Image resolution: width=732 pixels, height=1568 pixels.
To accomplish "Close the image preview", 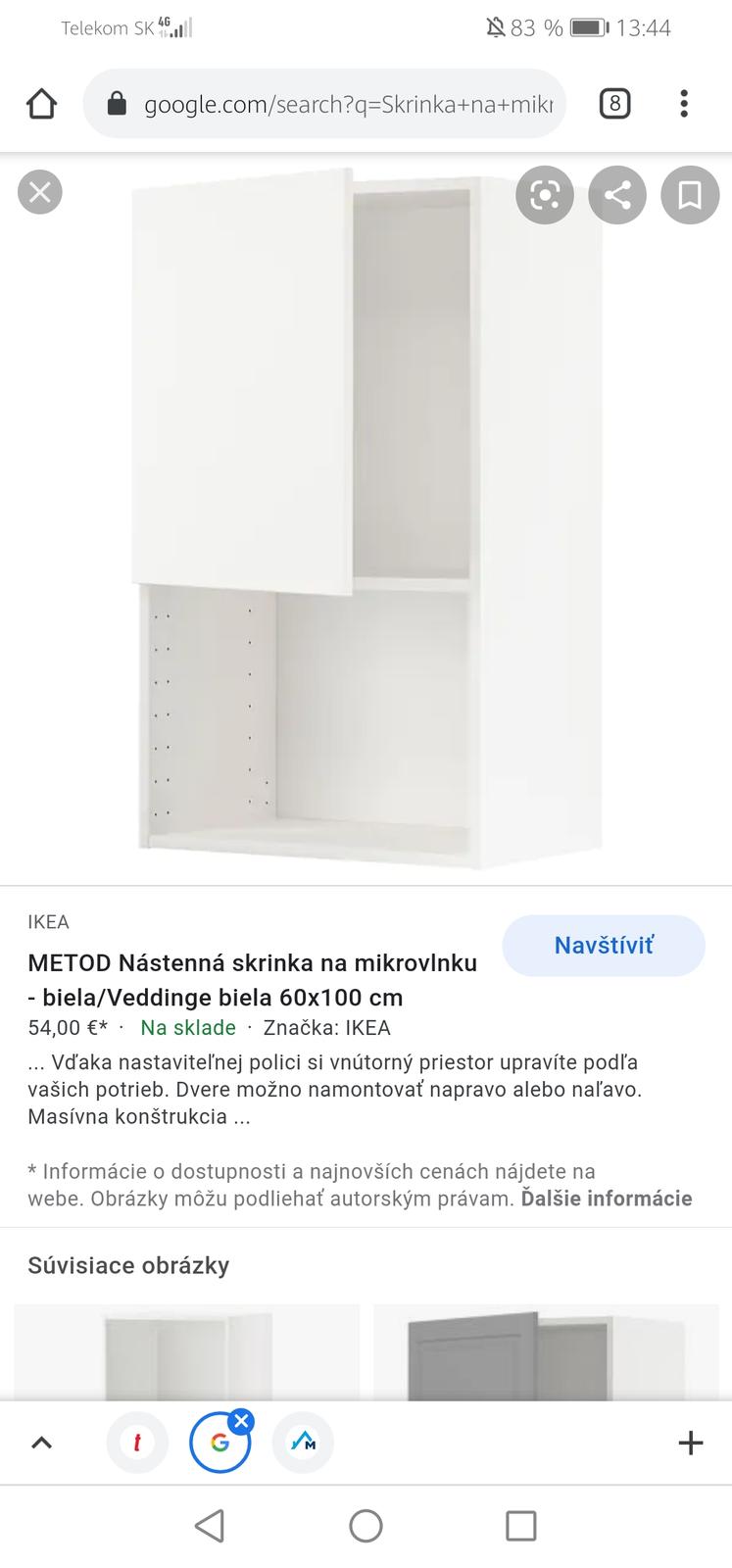I will click(40, 192).
